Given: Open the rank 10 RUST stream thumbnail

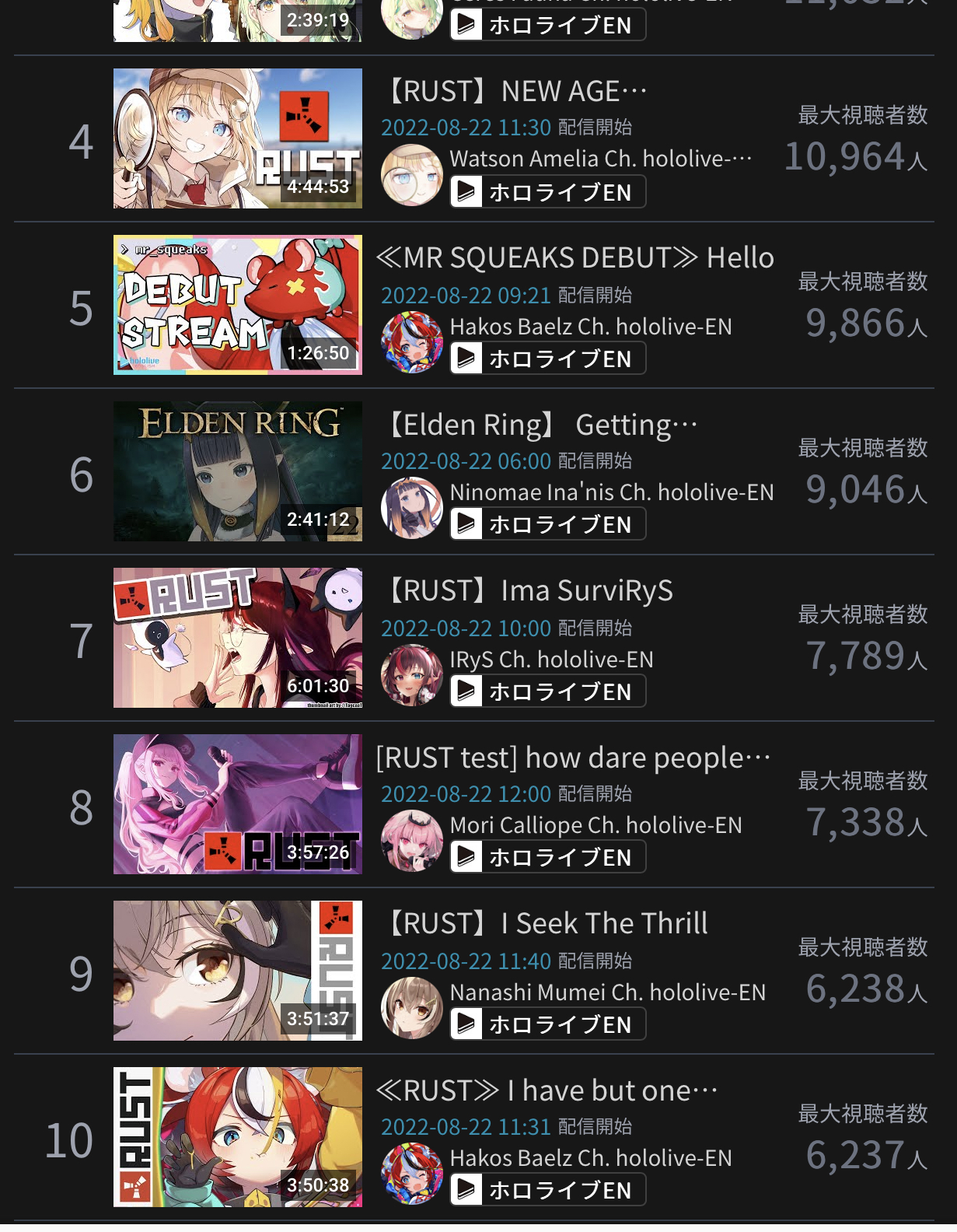Looking at the screenshot, I should pos(237,1137).
